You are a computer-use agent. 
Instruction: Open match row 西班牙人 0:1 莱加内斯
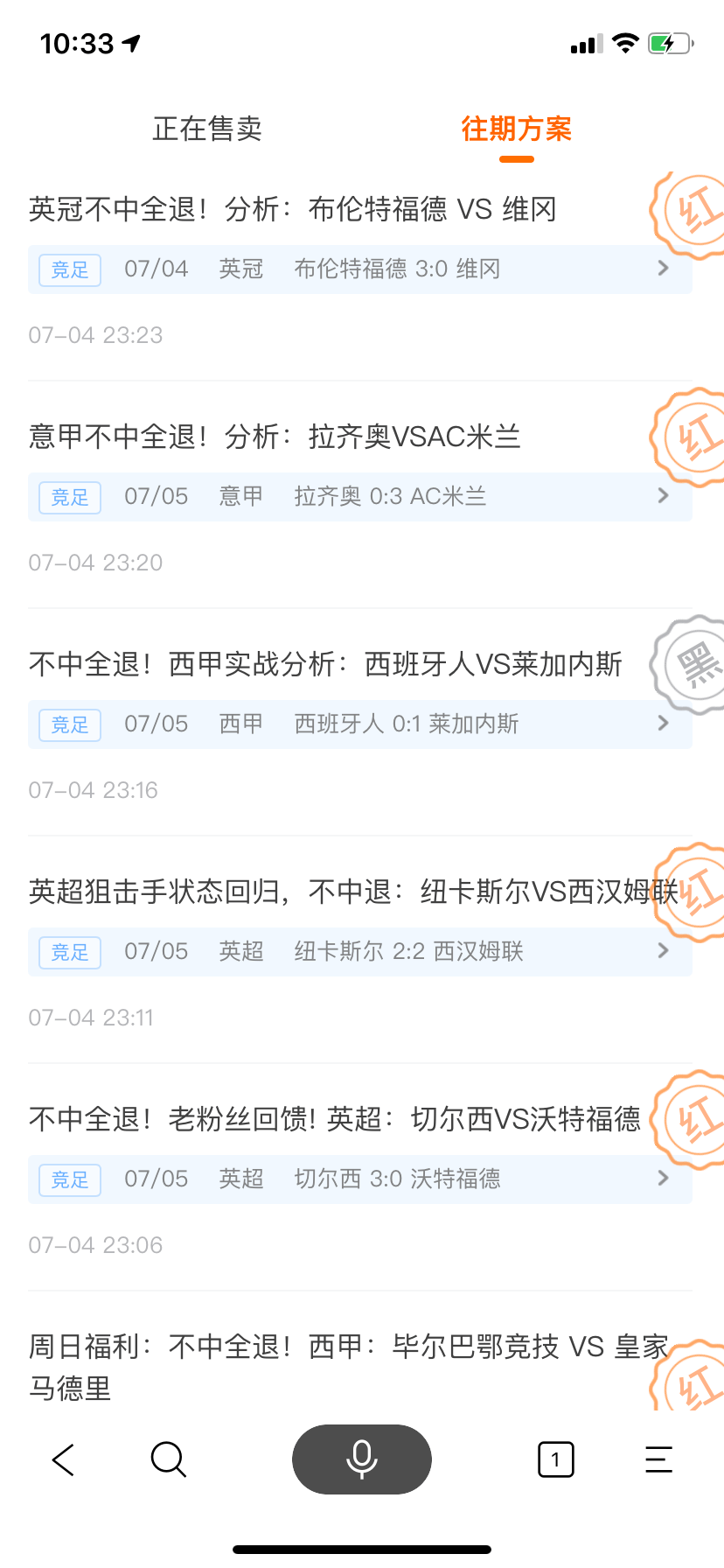[360, 724]
